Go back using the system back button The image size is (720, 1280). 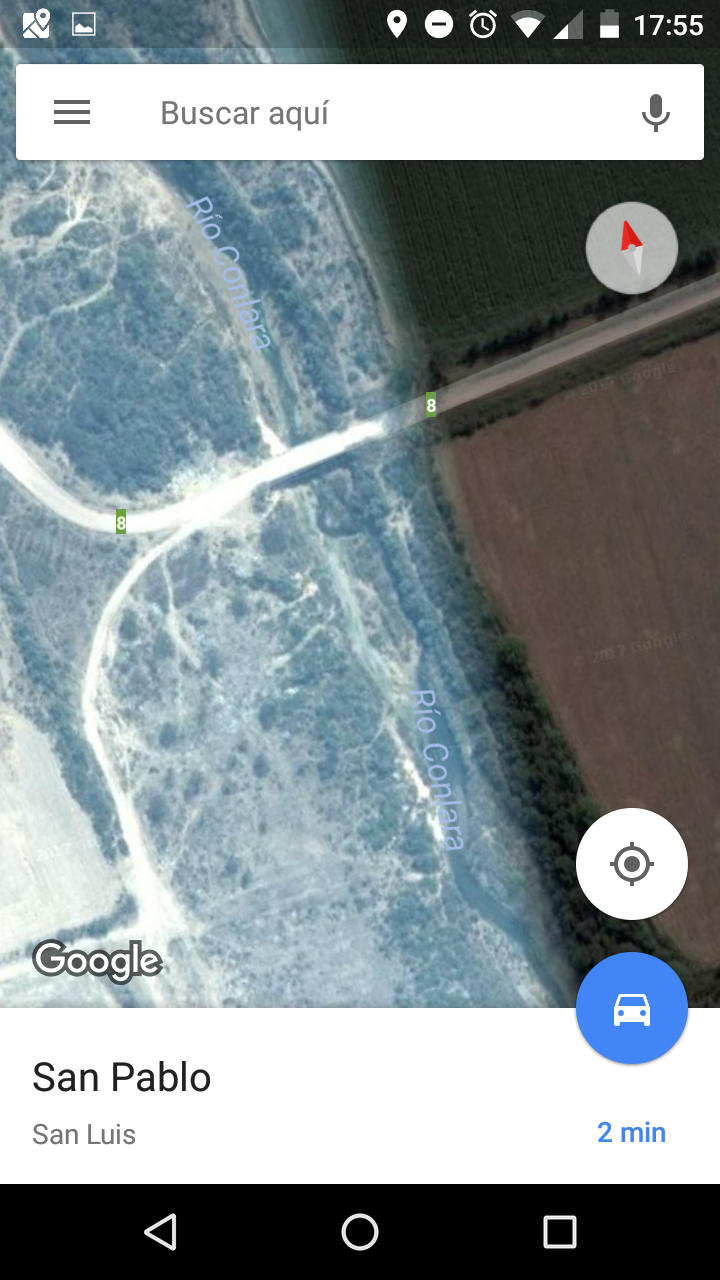point(160,1232)
